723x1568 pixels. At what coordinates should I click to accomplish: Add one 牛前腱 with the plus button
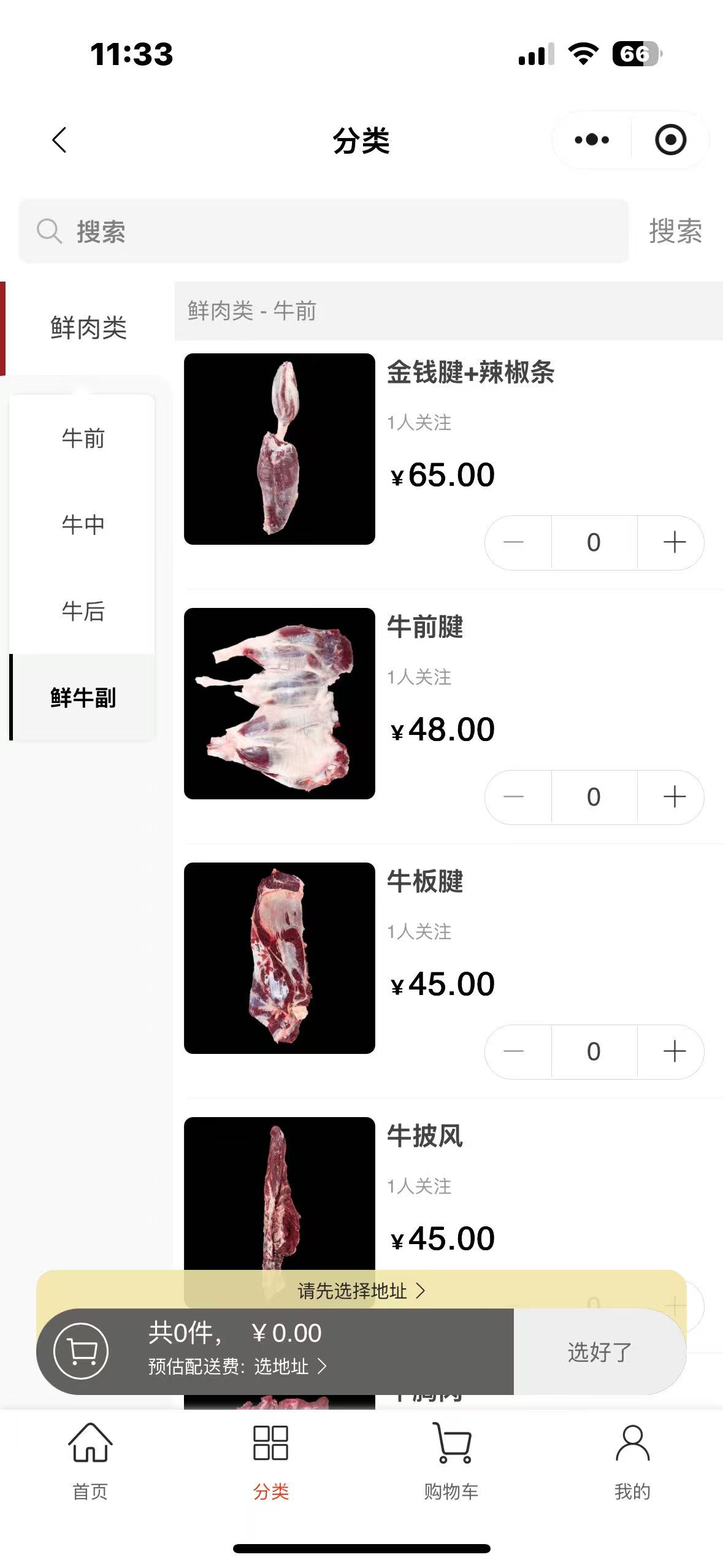click(674, 797)
